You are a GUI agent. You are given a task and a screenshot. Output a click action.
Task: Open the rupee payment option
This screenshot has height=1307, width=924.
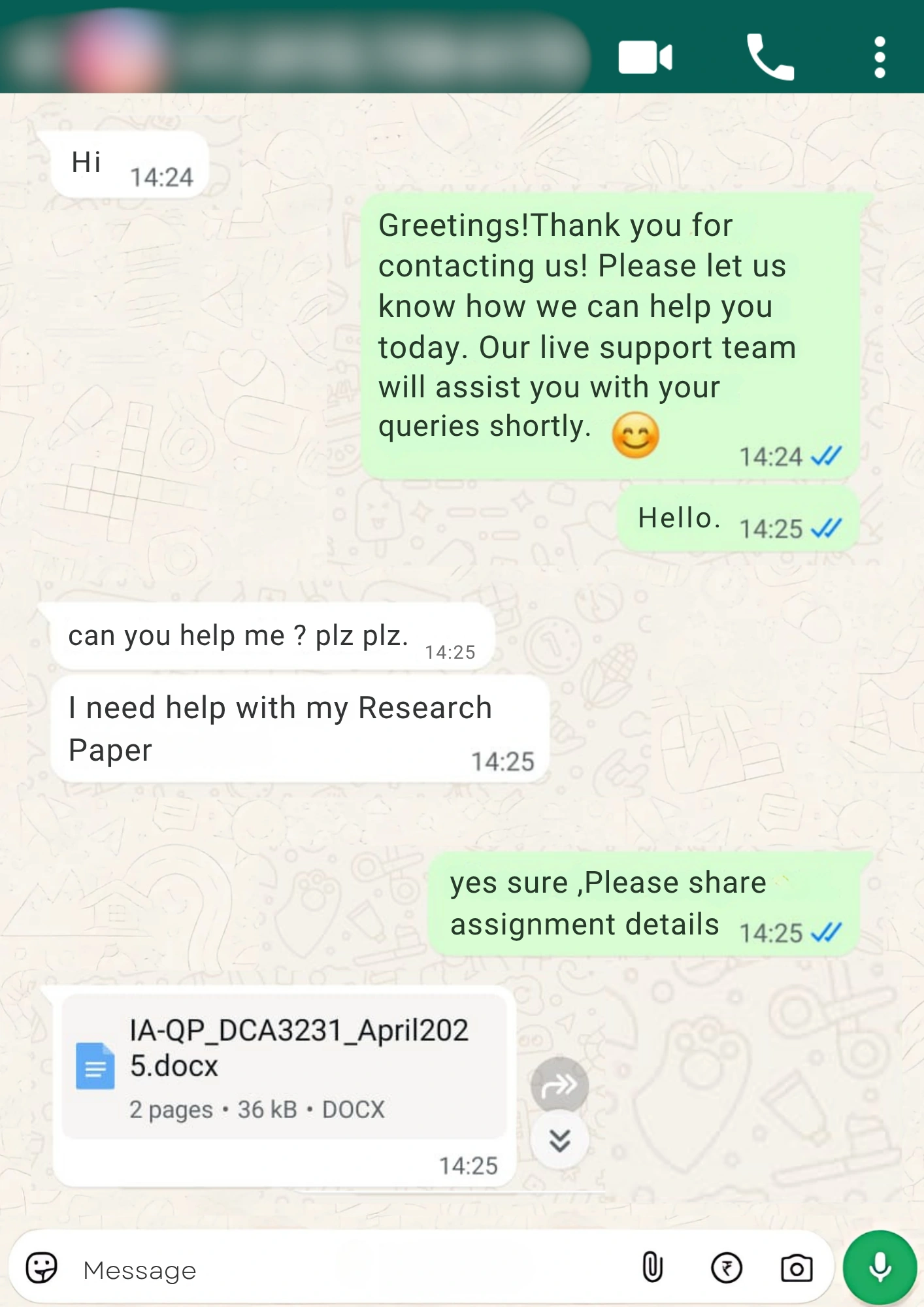726,1268
